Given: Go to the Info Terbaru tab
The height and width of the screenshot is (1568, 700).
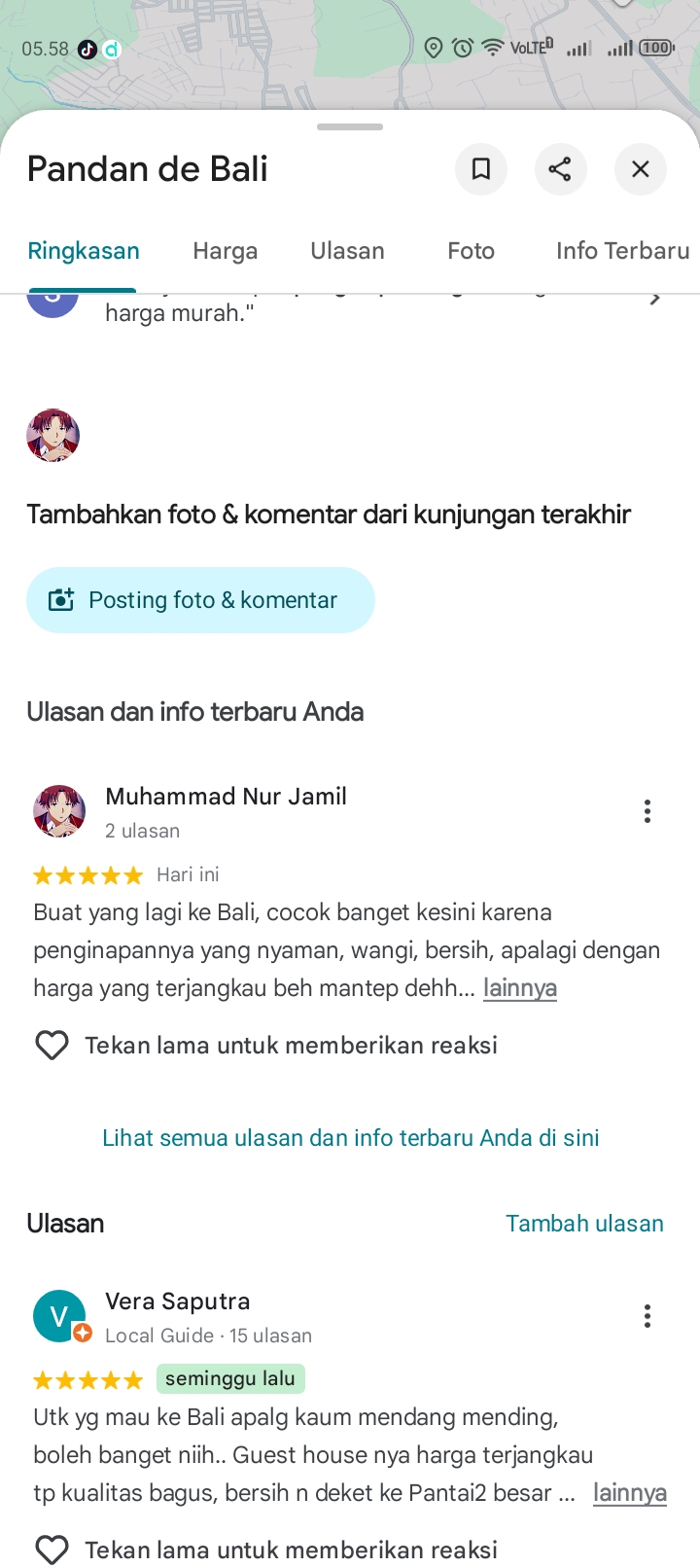Looking at the screenshot, I should [622, 251].
